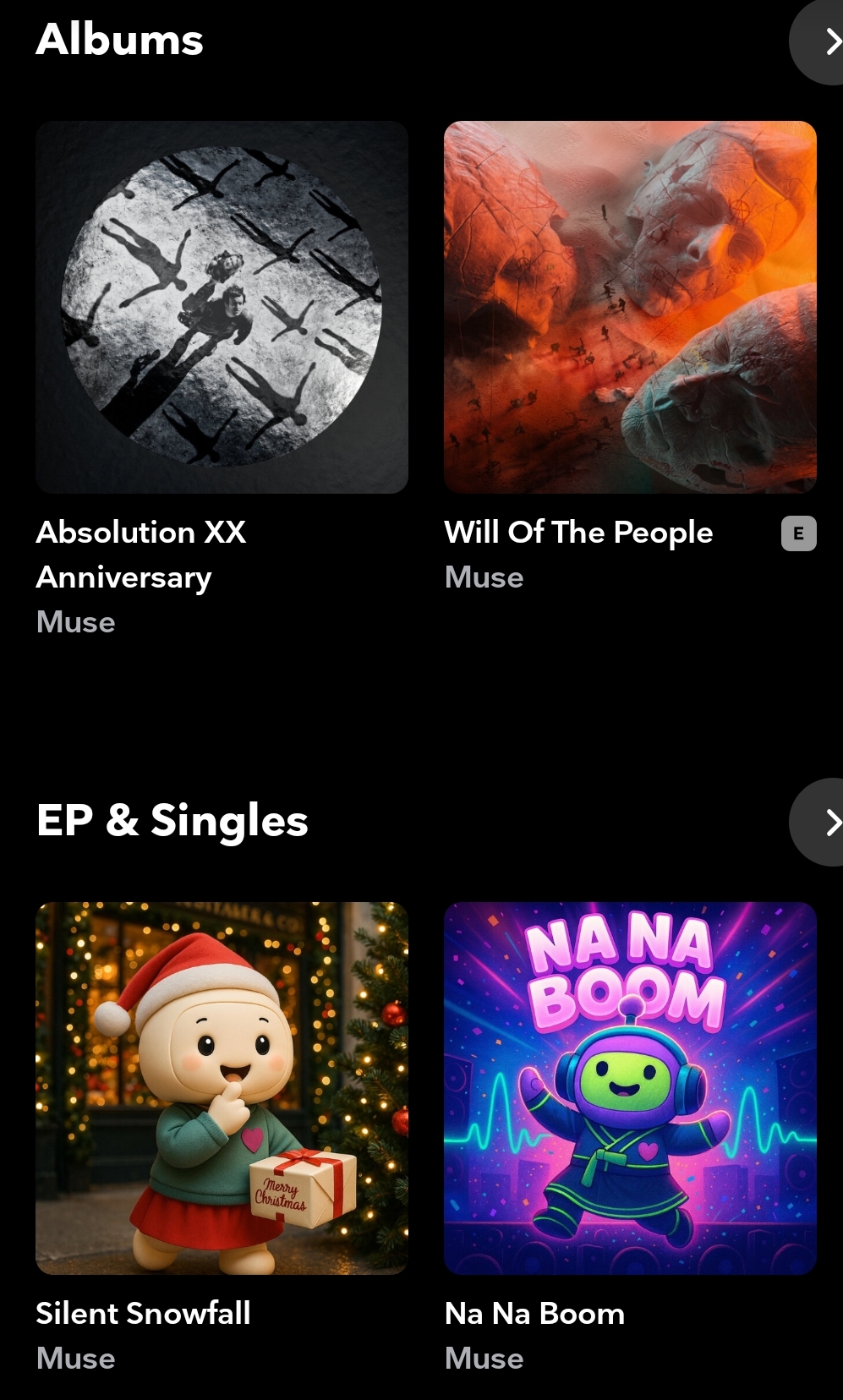Open Absolution XX Anniversary album
The height and width of the screenshot is (1400, 843).
(222, 308)
